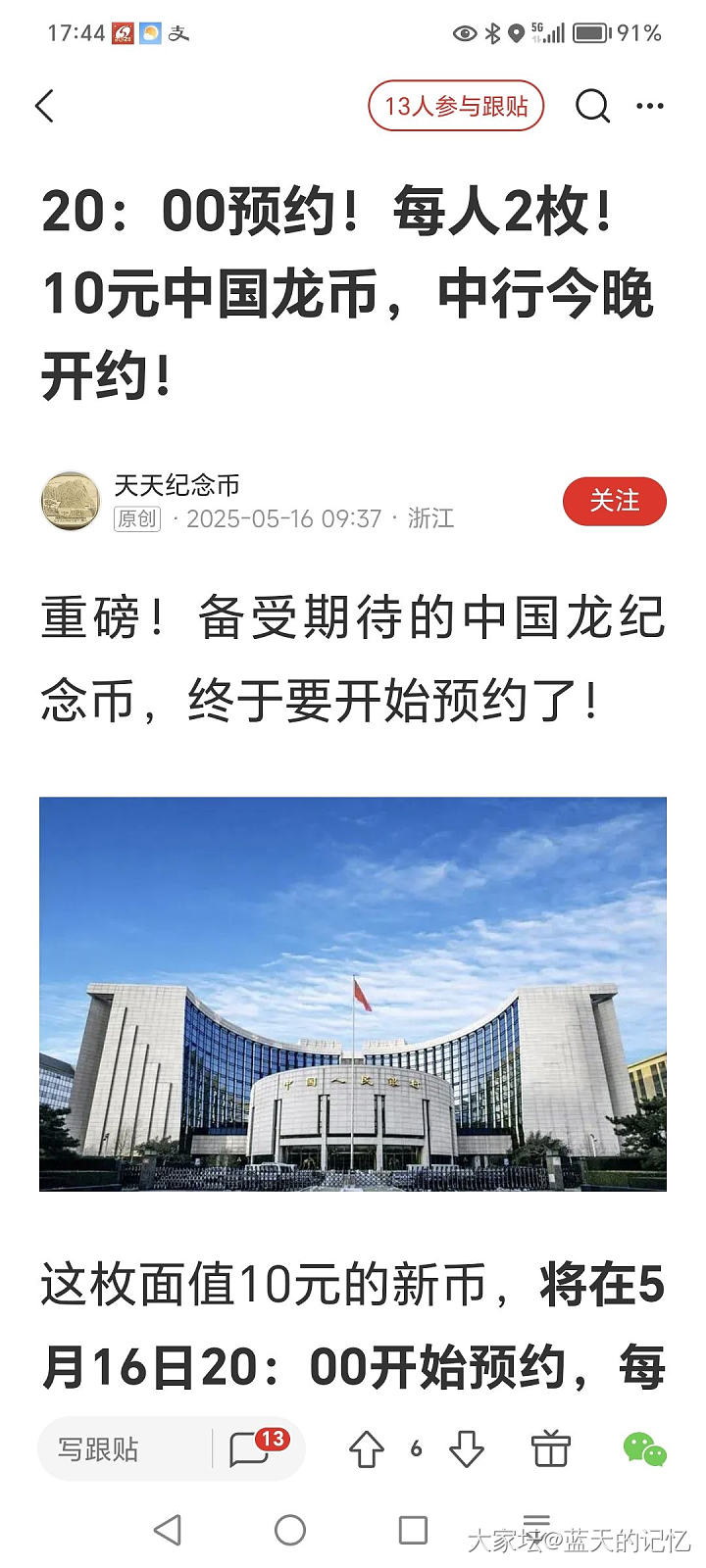Open the system recent apps button

413,1530
